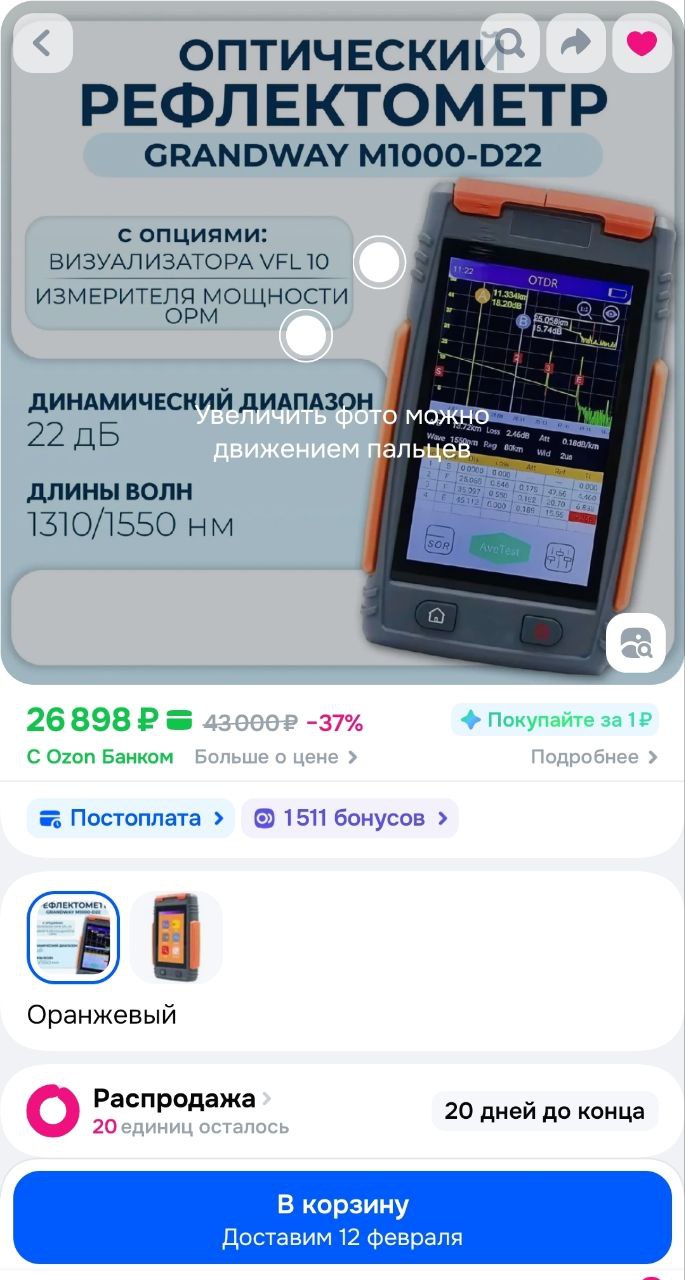
Task: Share this product listing
Action: 576,43
